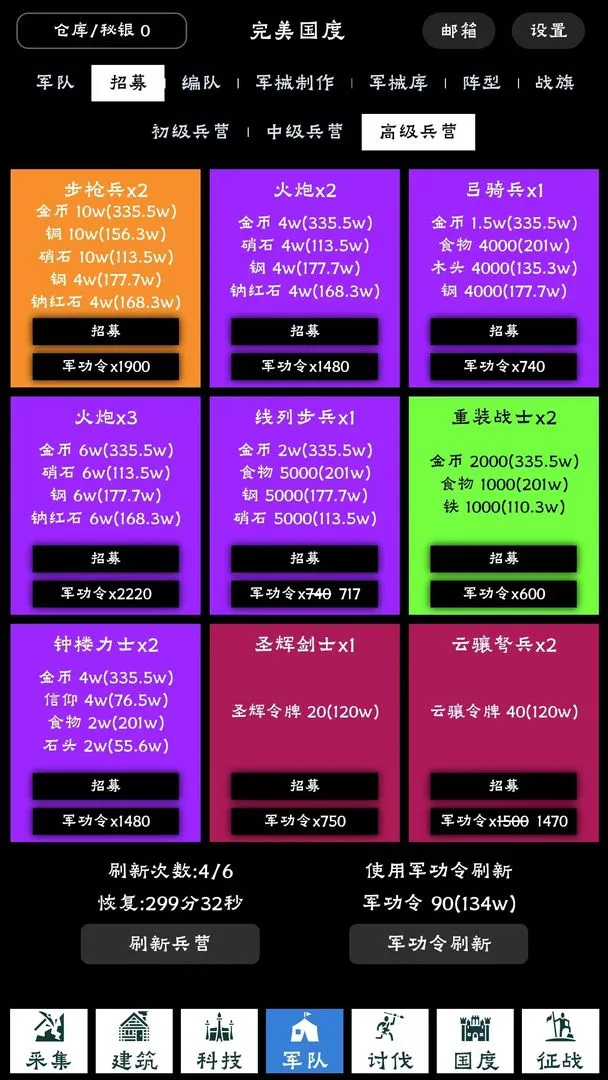The width and height of the screenshot is (608, 1080).
Task: Tap the 军功令刷新 button
Action: coord(438,943)
